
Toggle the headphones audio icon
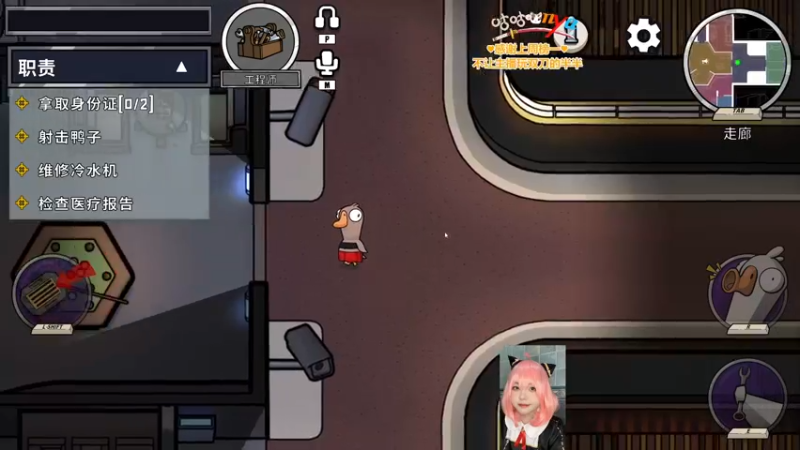pyautogui.click(x=327, y=19)
